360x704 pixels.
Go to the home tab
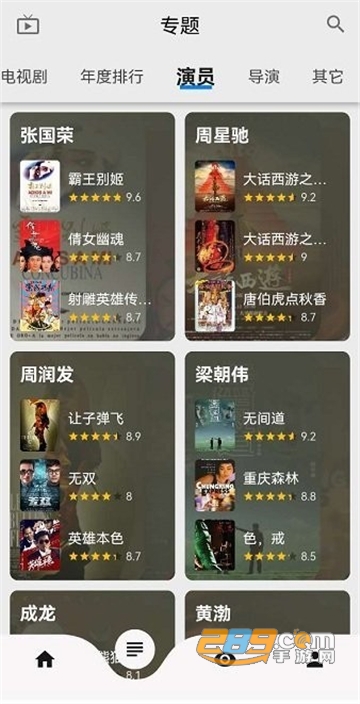45,659
